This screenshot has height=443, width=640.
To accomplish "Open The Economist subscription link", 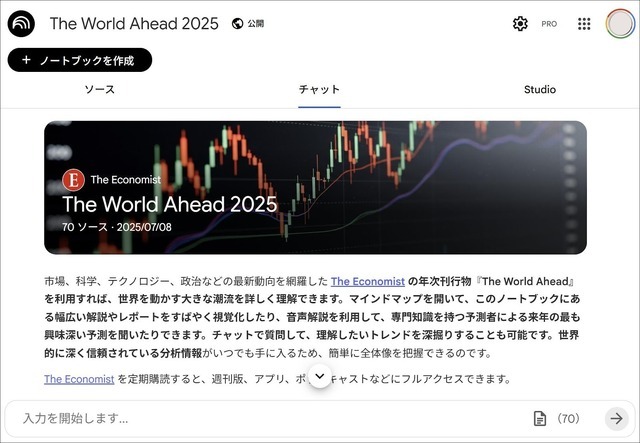I will 79,379.
